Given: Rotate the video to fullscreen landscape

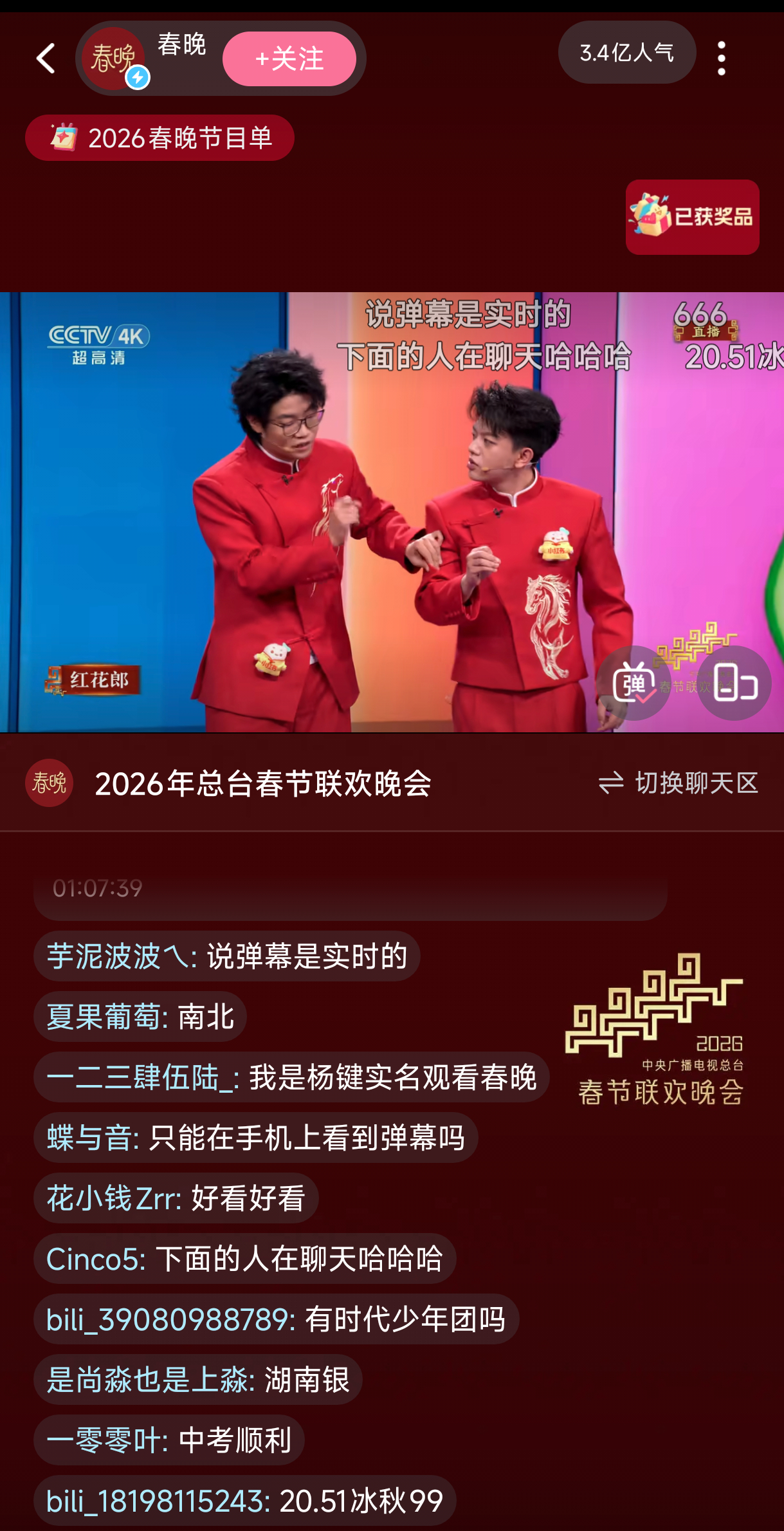Looking at the screenshot, I should click(734, 683).
